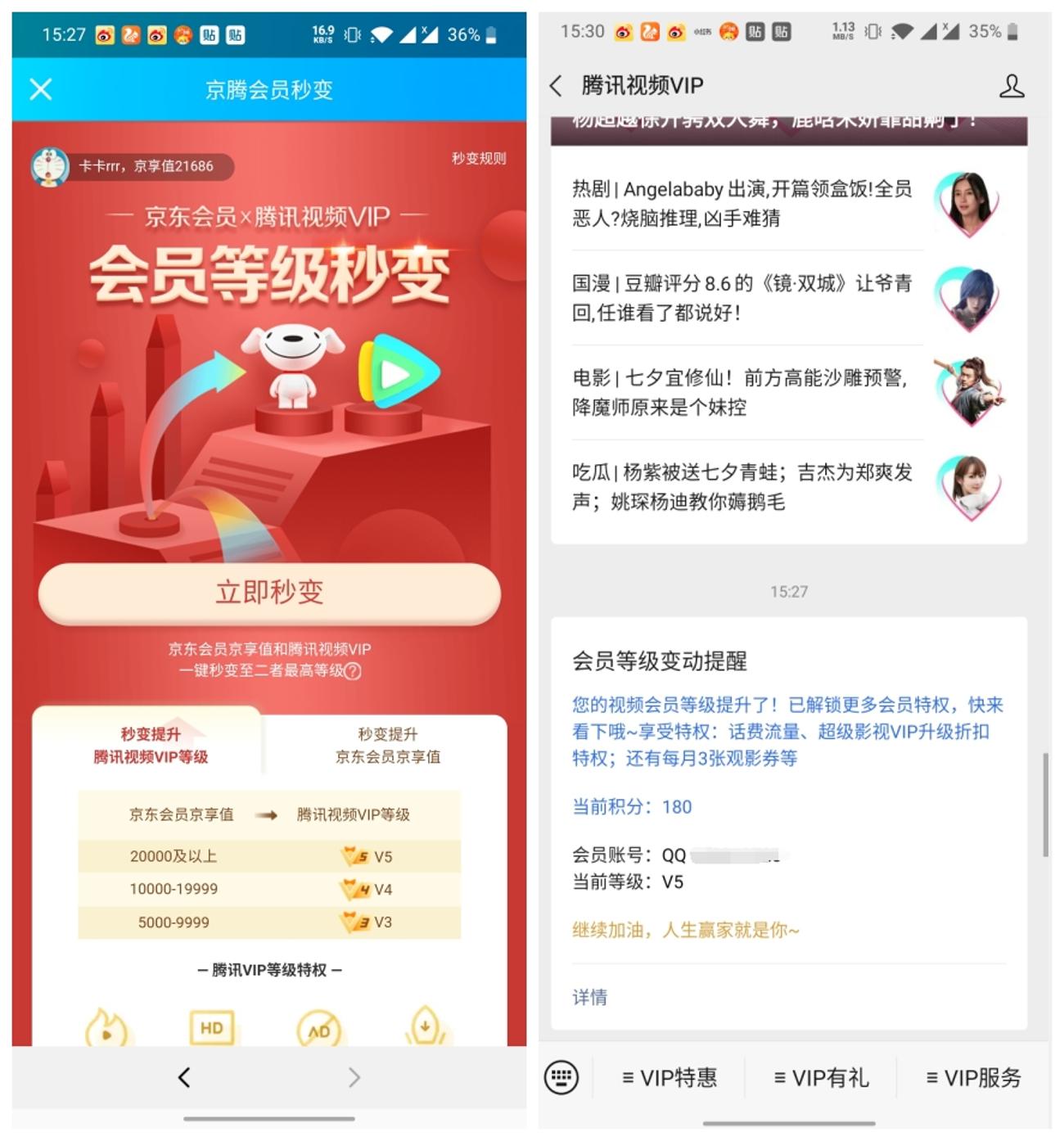Open the VIP服务 menu

[973, 1078]
